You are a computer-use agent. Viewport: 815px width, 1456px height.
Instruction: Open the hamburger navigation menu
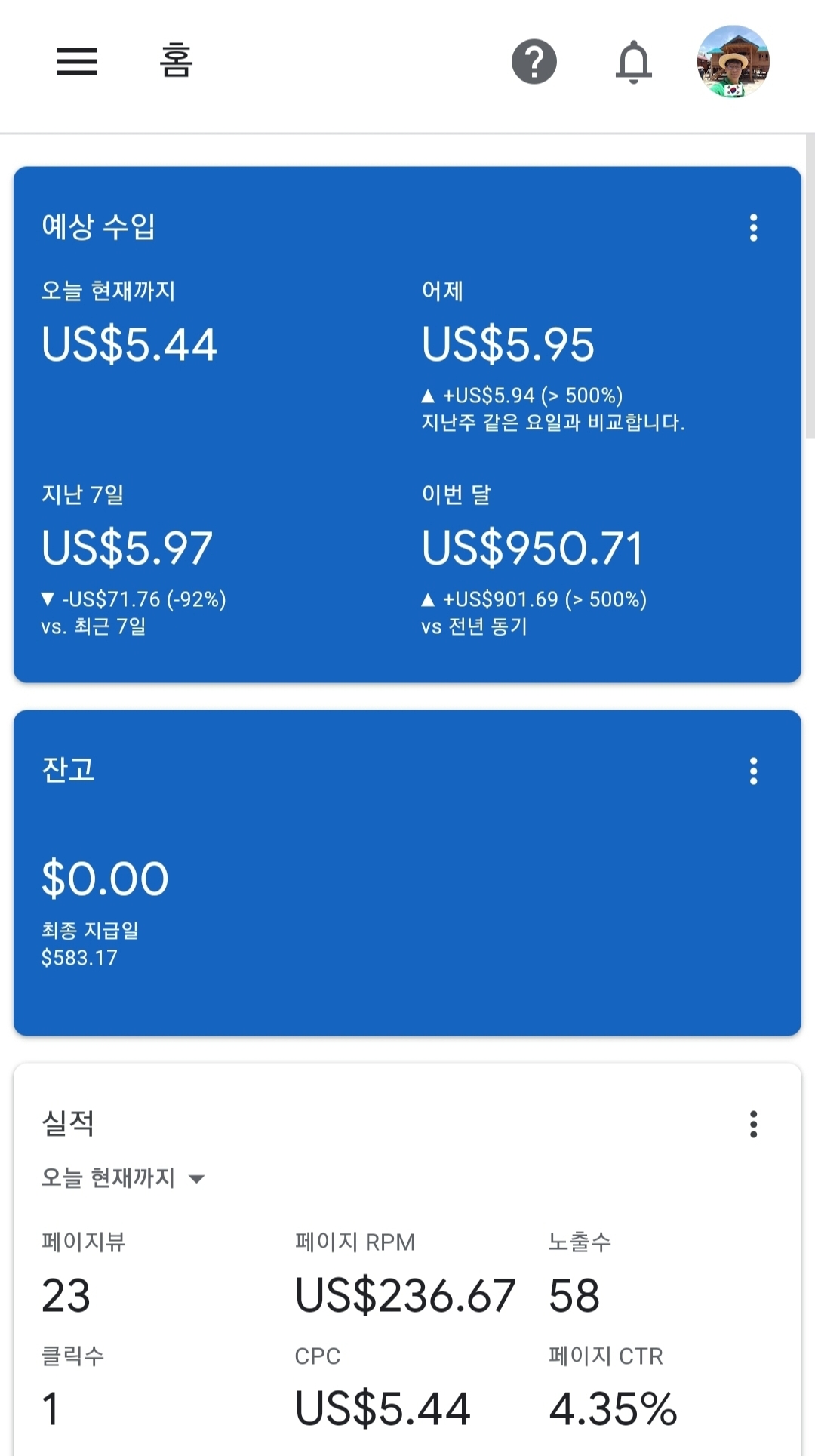tap(77, 61)
